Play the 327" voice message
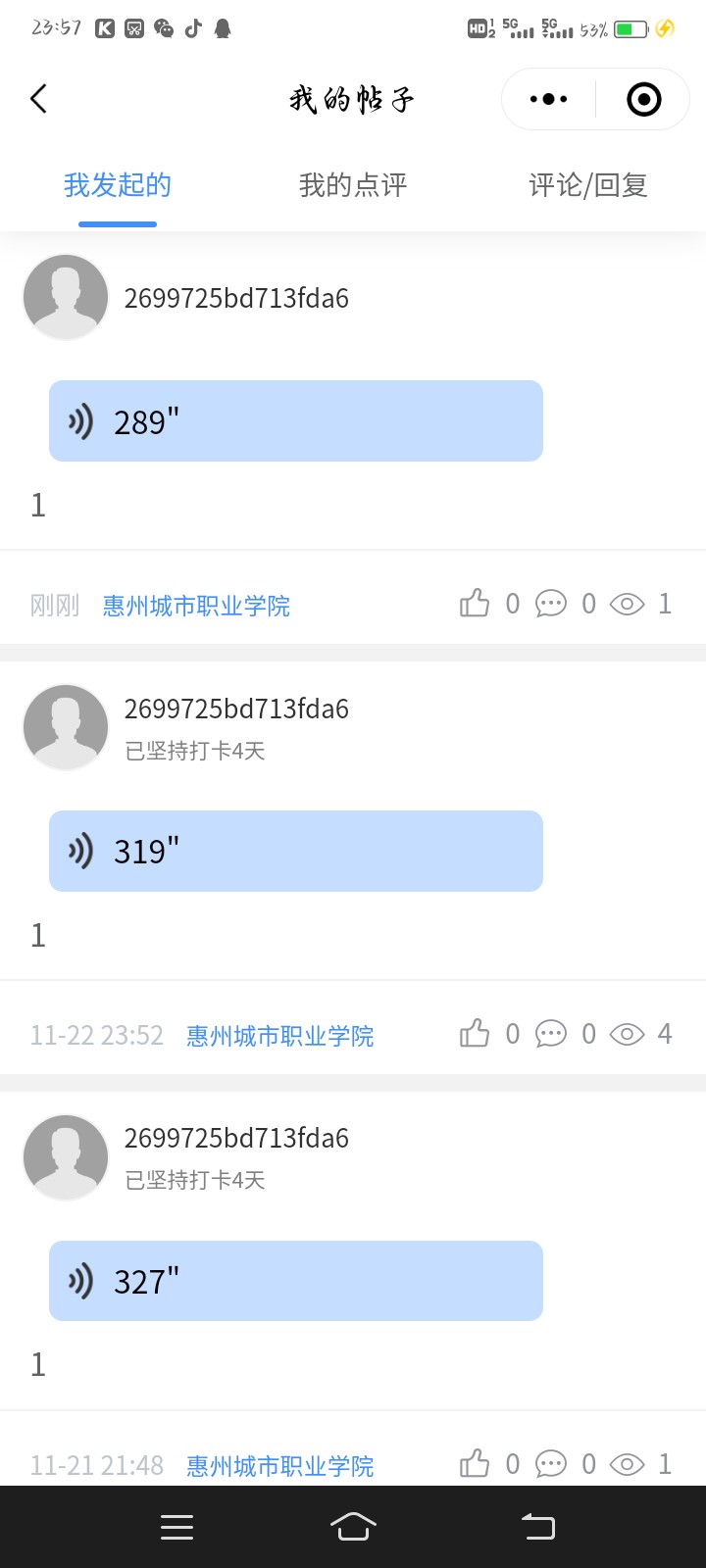 tap(296, 1281)
